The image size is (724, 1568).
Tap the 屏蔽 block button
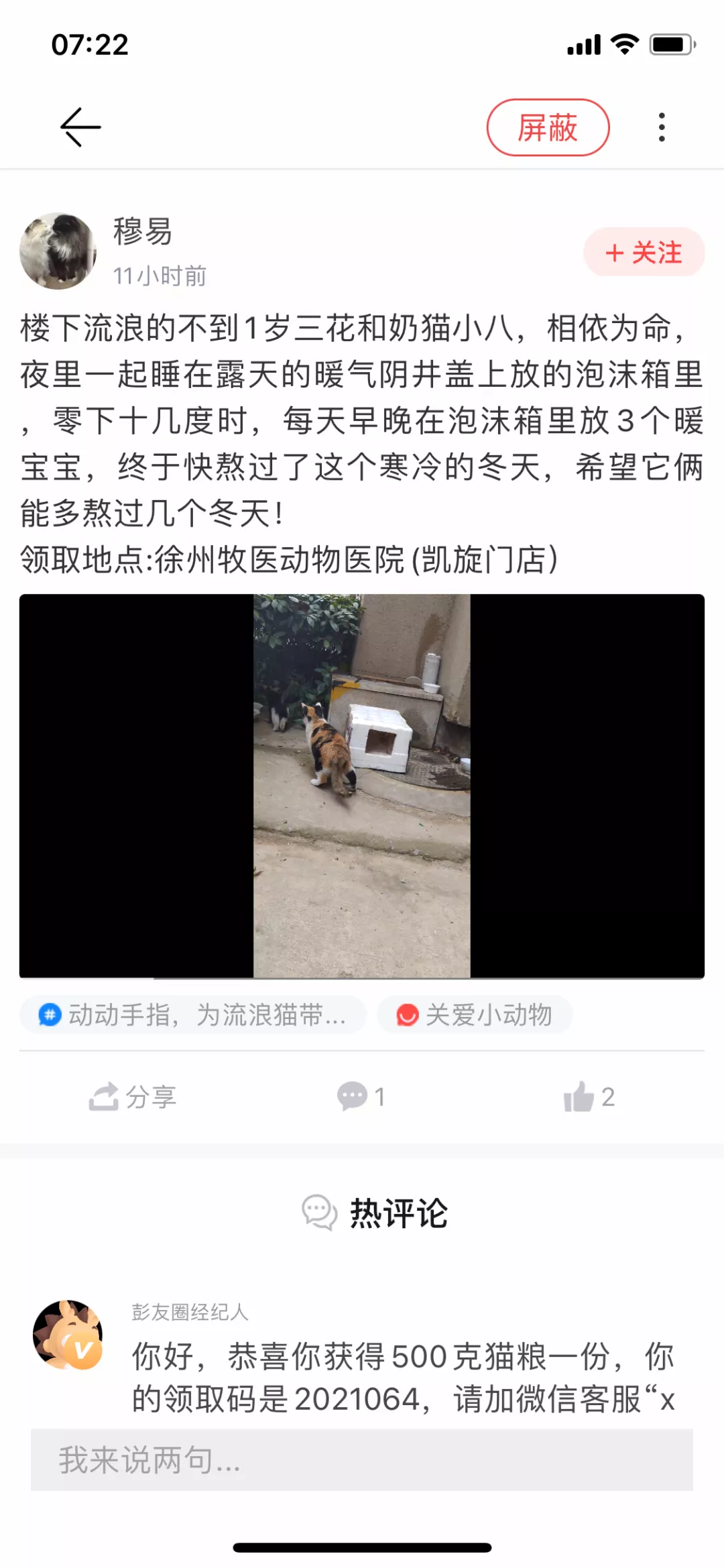click(547, 127)
